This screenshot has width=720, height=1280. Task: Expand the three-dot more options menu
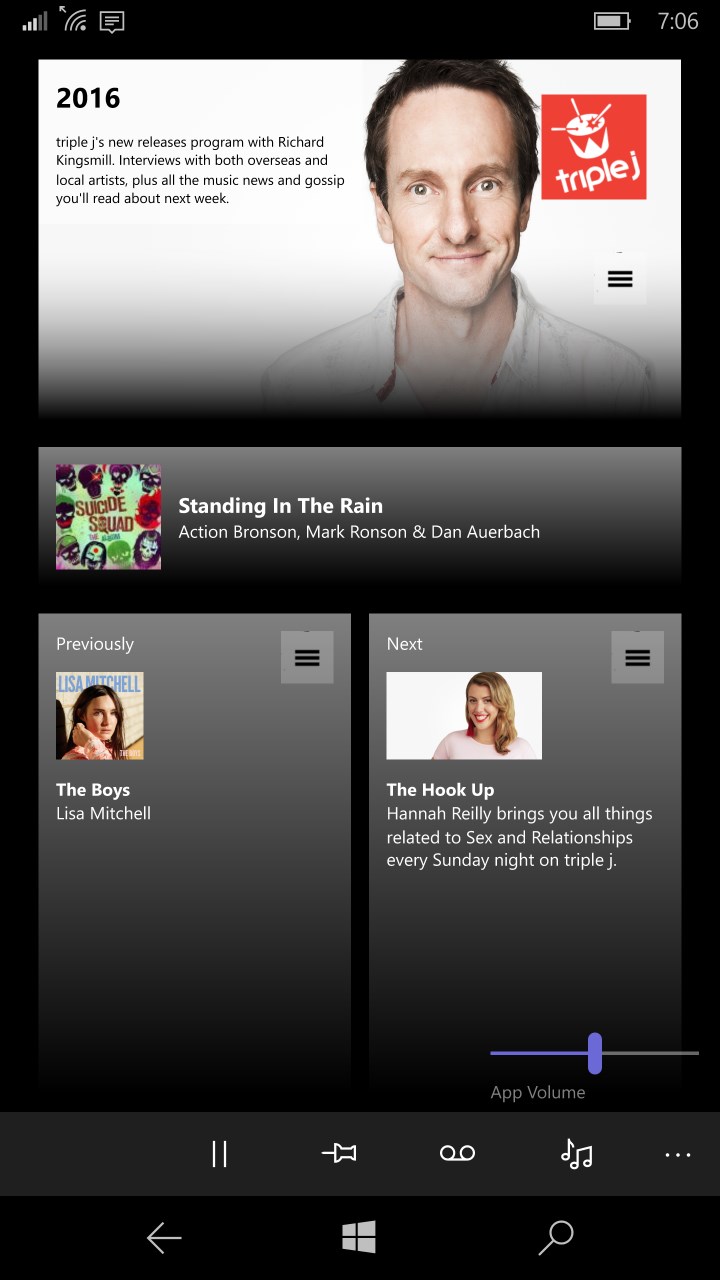pos(677,1154)
